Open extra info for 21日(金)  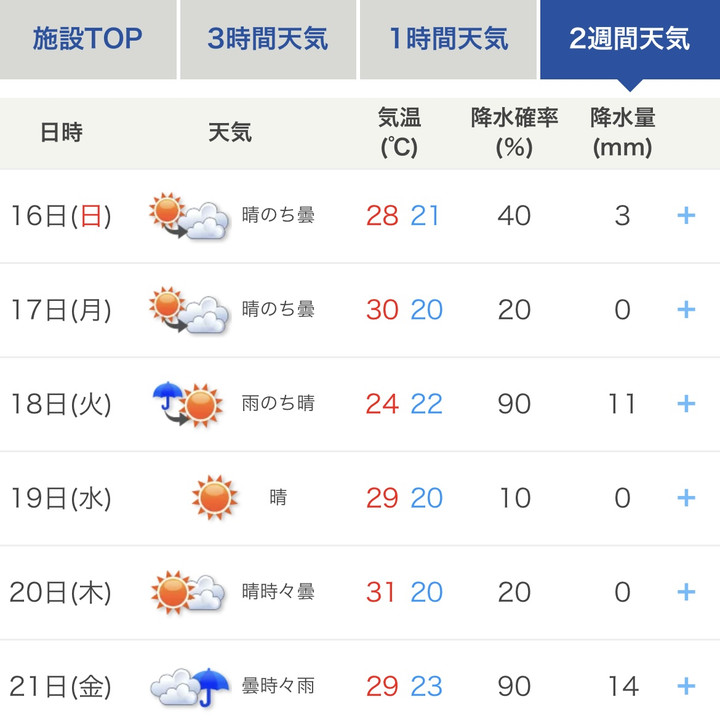(686, 686)
